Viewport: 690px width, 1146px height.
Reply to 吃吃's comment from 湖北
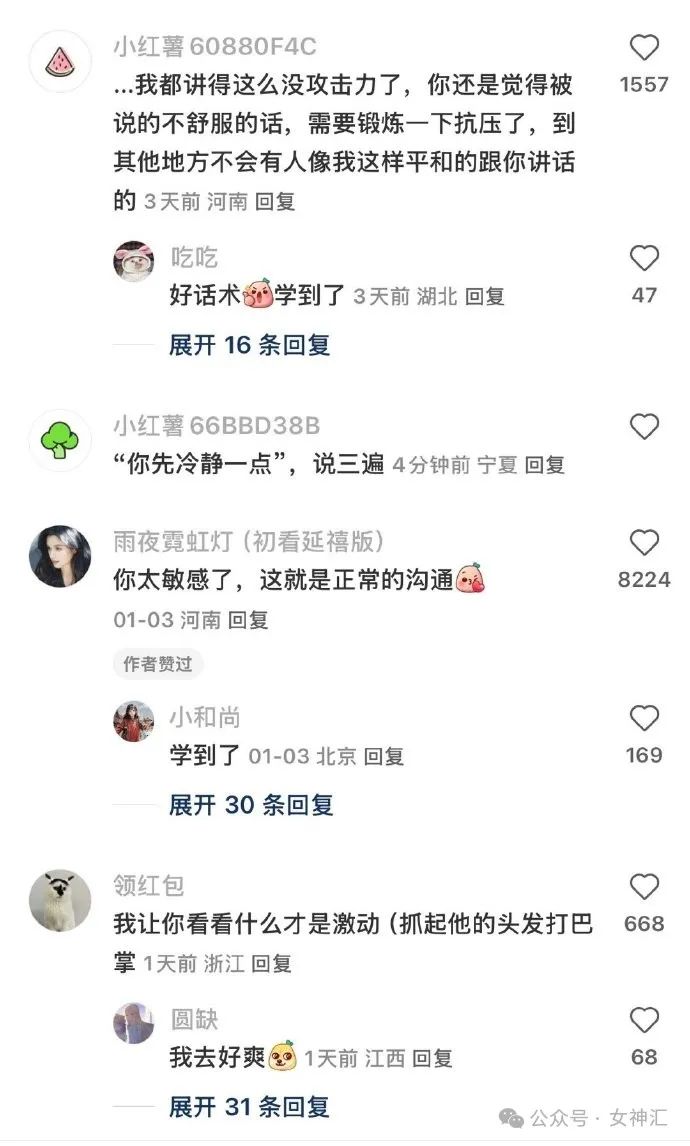pyautogui.click(x=485, y=296)
